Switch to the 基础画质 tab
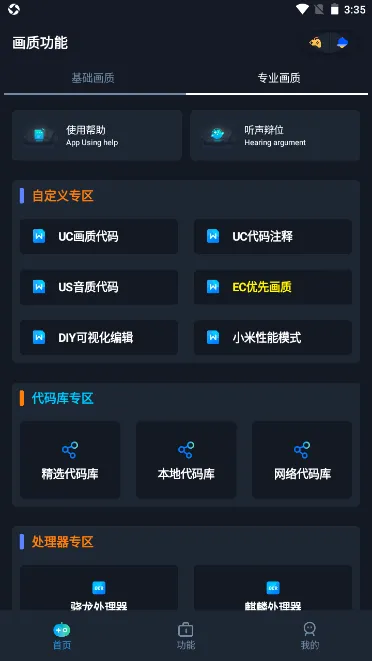The image size is (372, 661). click(93, 78)
